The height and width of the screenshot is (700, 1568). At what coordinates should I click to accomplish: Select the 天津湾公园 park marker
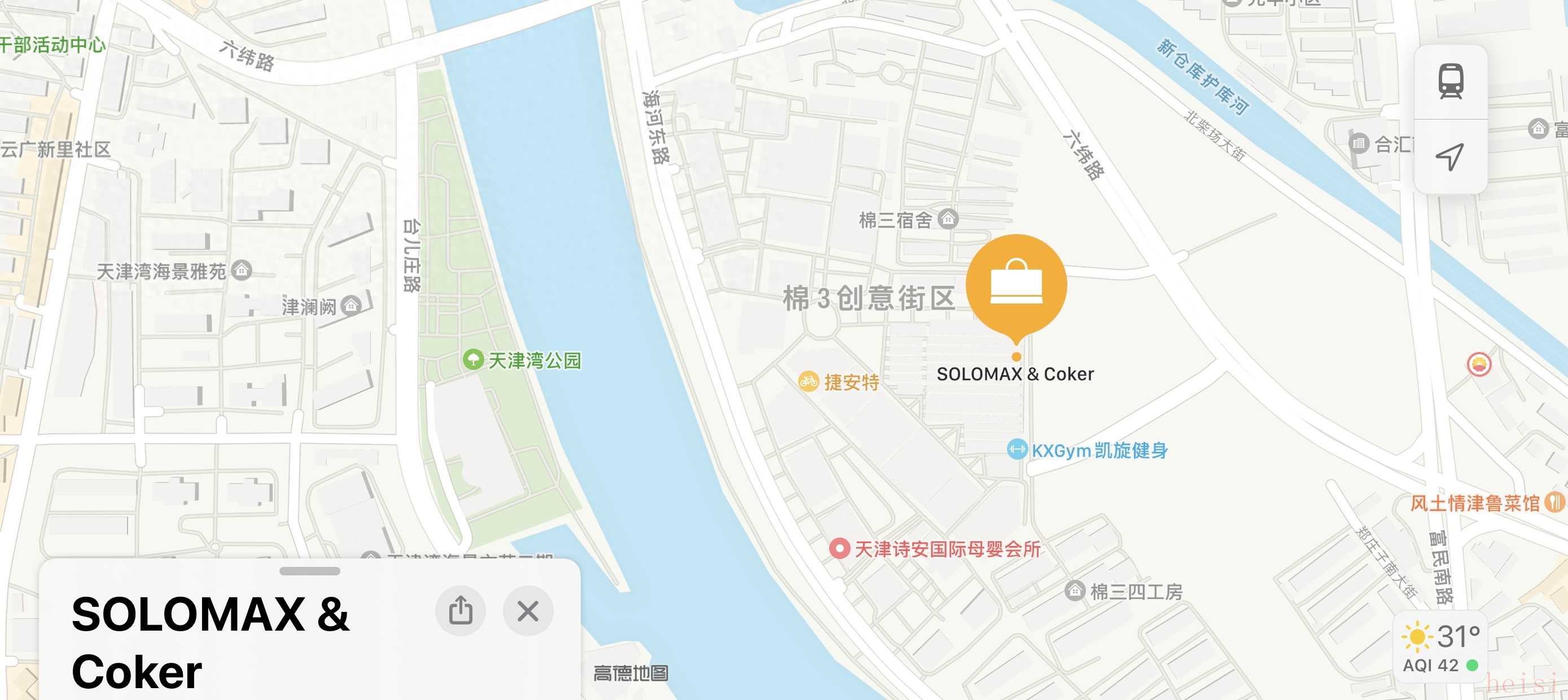[x=473, y=359]
